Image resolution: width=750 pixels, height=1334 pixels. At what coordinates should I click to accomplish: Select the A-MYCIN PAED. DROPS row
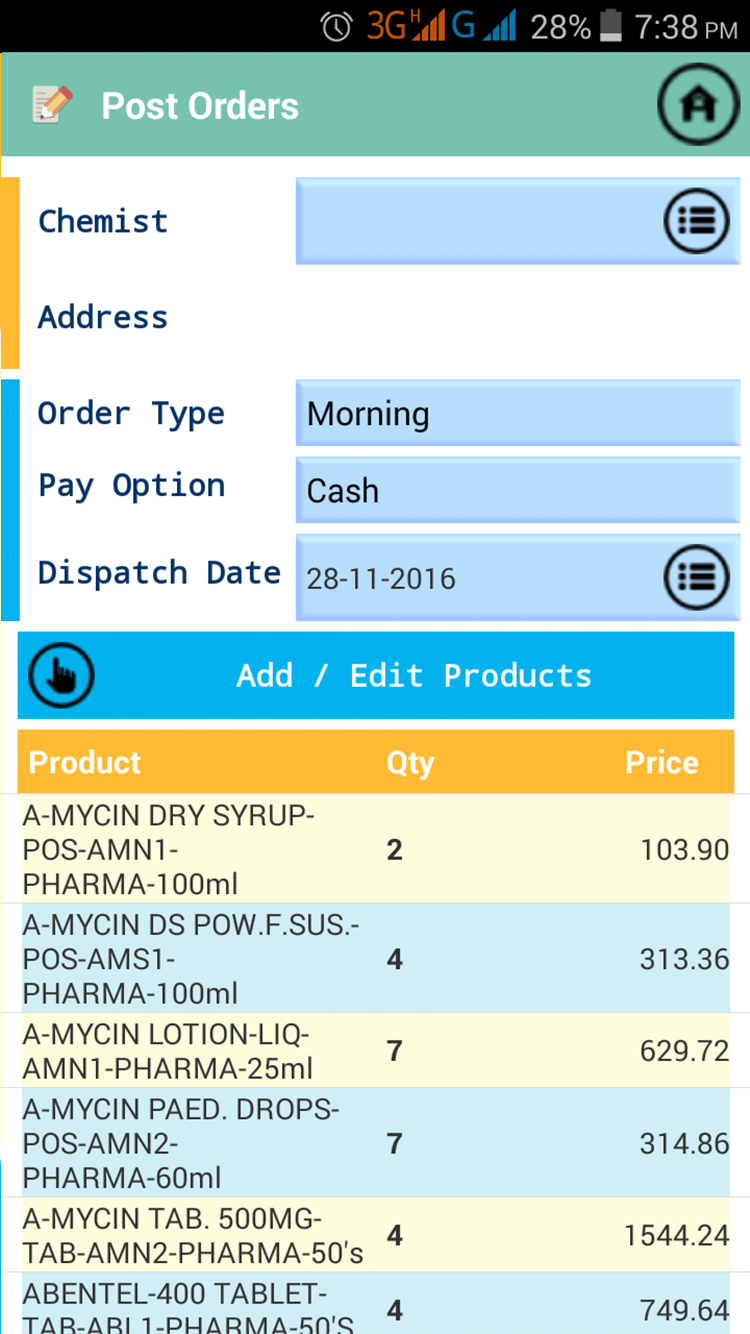coord(374,1142)
